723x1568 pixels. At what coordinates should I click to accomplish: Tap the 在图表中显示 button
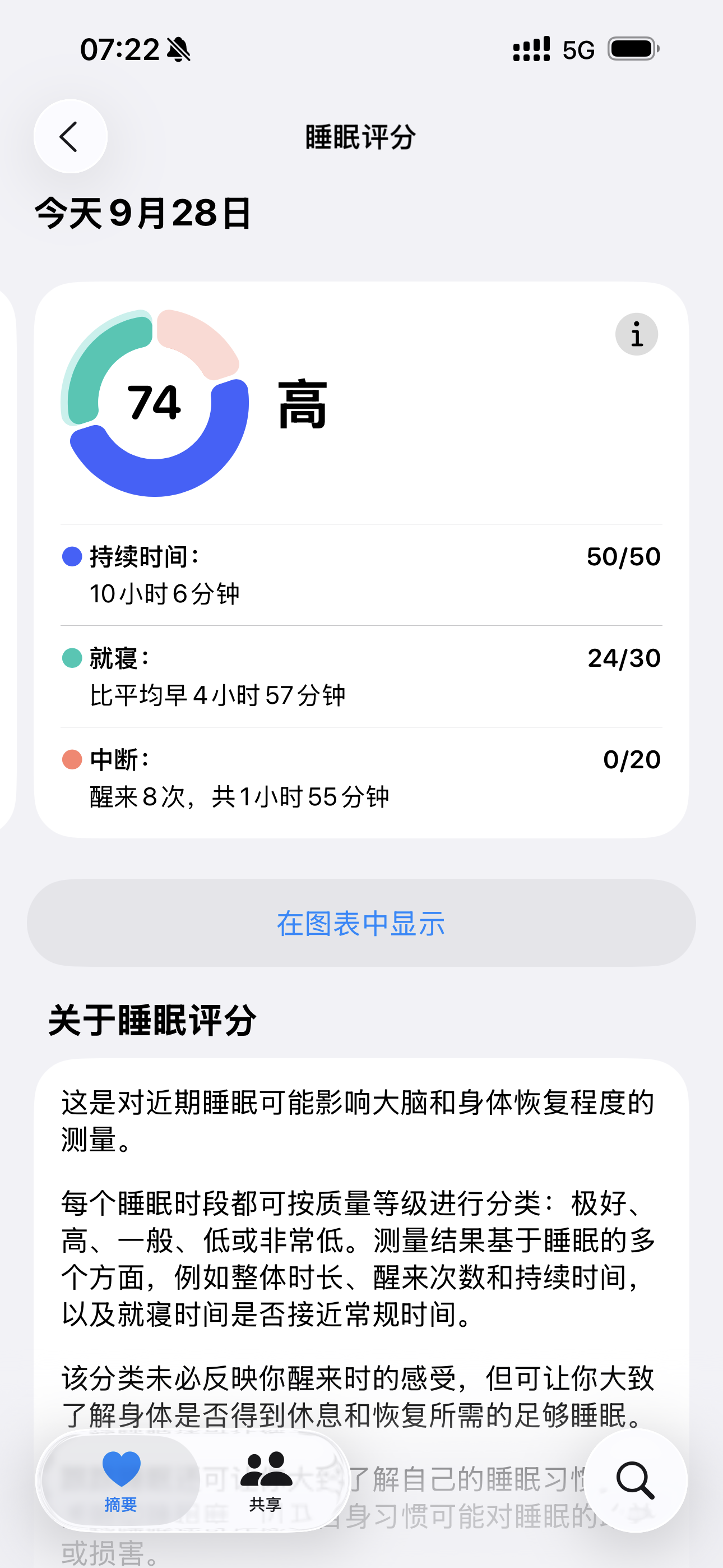pyautogui.click(x=361, y=923)
